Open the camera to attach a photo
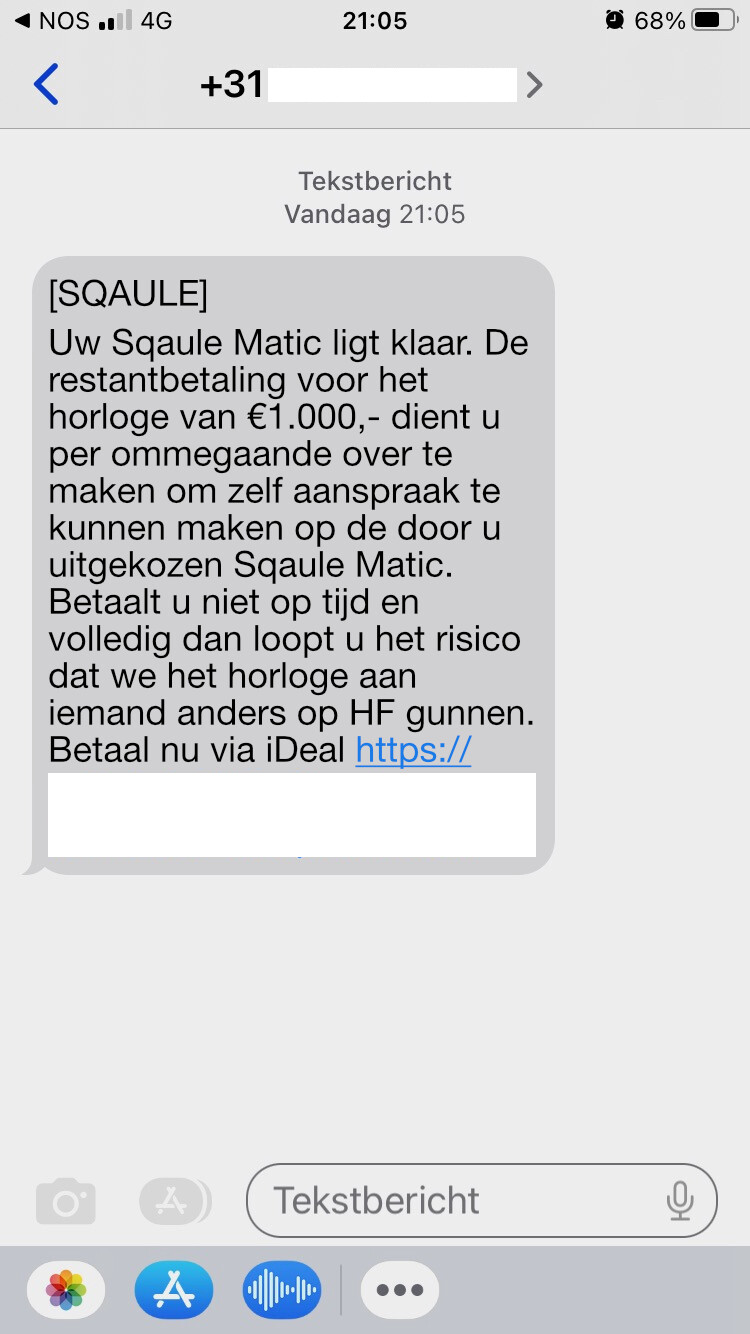Screen dimensions: 750x1334 point(66,1201)
